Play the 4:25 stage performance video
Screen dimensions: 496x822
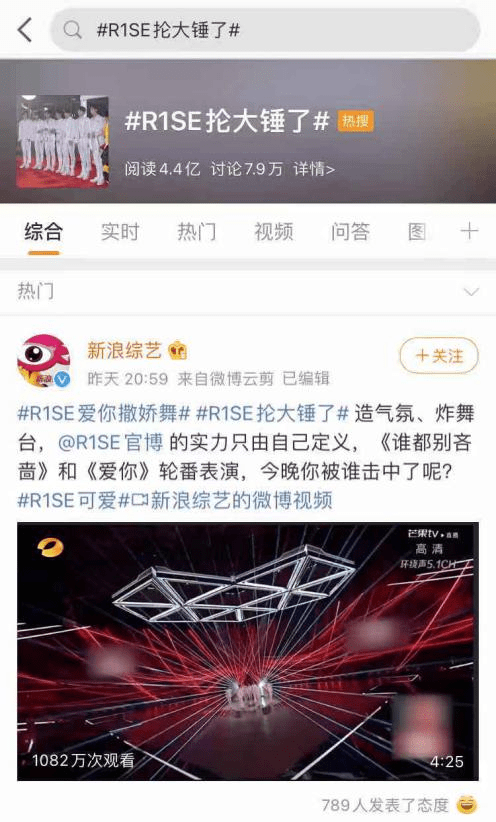coord(247,651)
